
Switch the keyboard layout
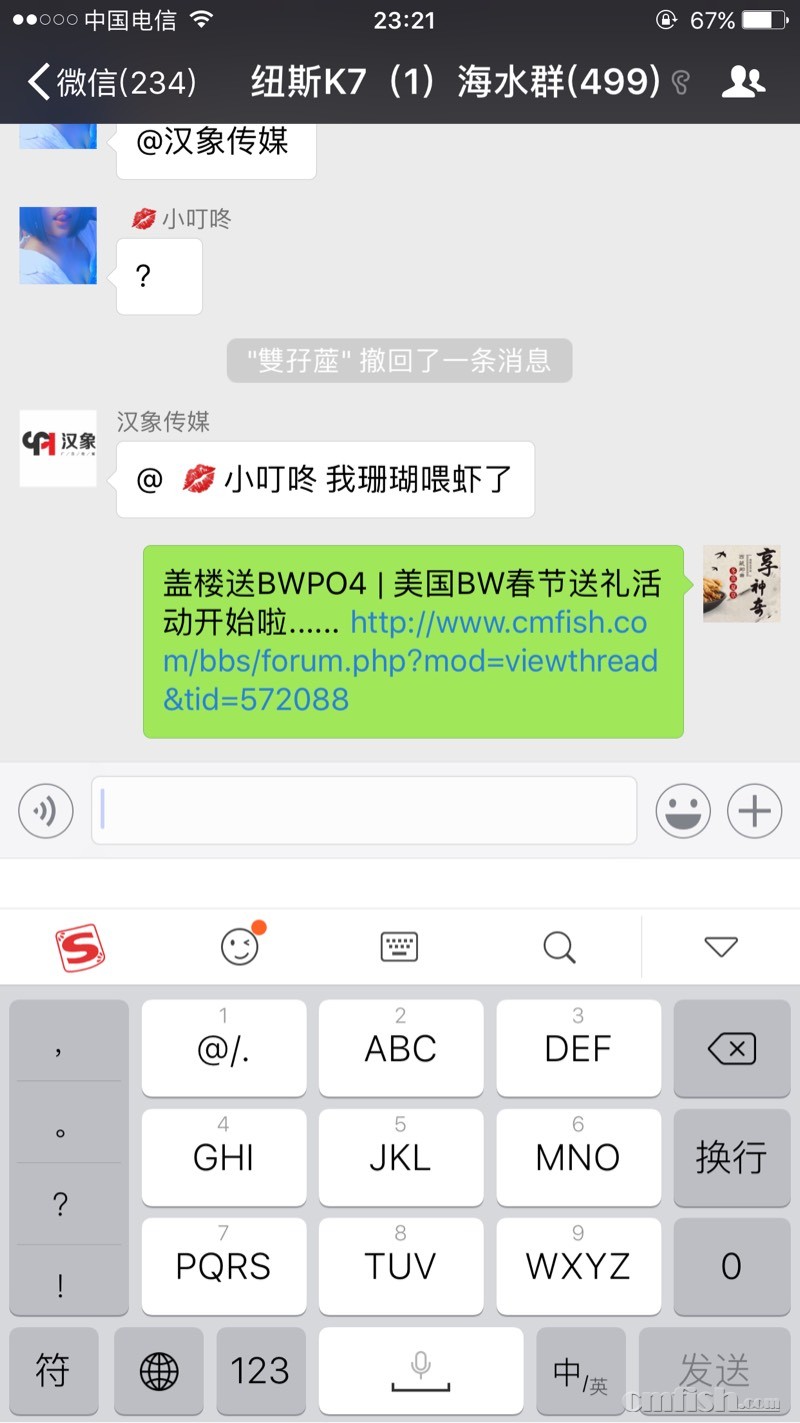click(400, 947)
